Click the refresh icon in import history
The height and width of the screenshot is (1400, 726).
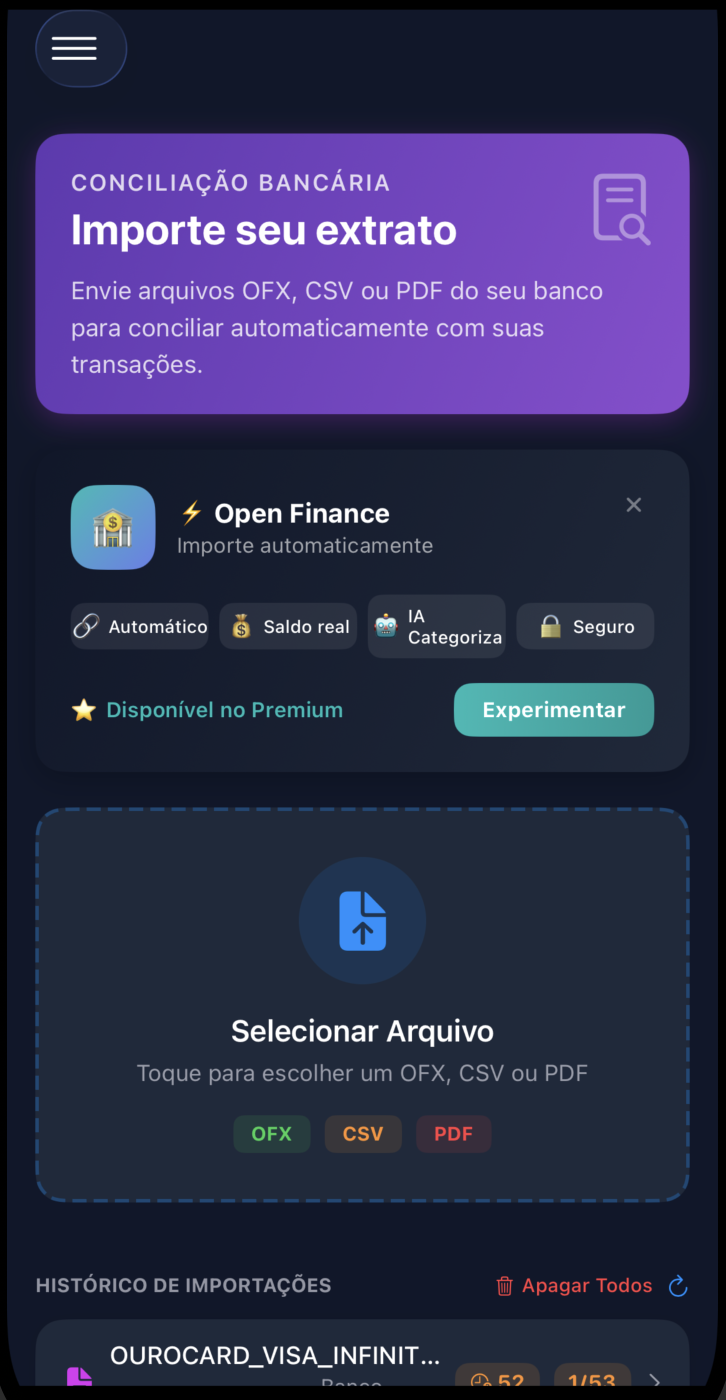pos(677,1285)
